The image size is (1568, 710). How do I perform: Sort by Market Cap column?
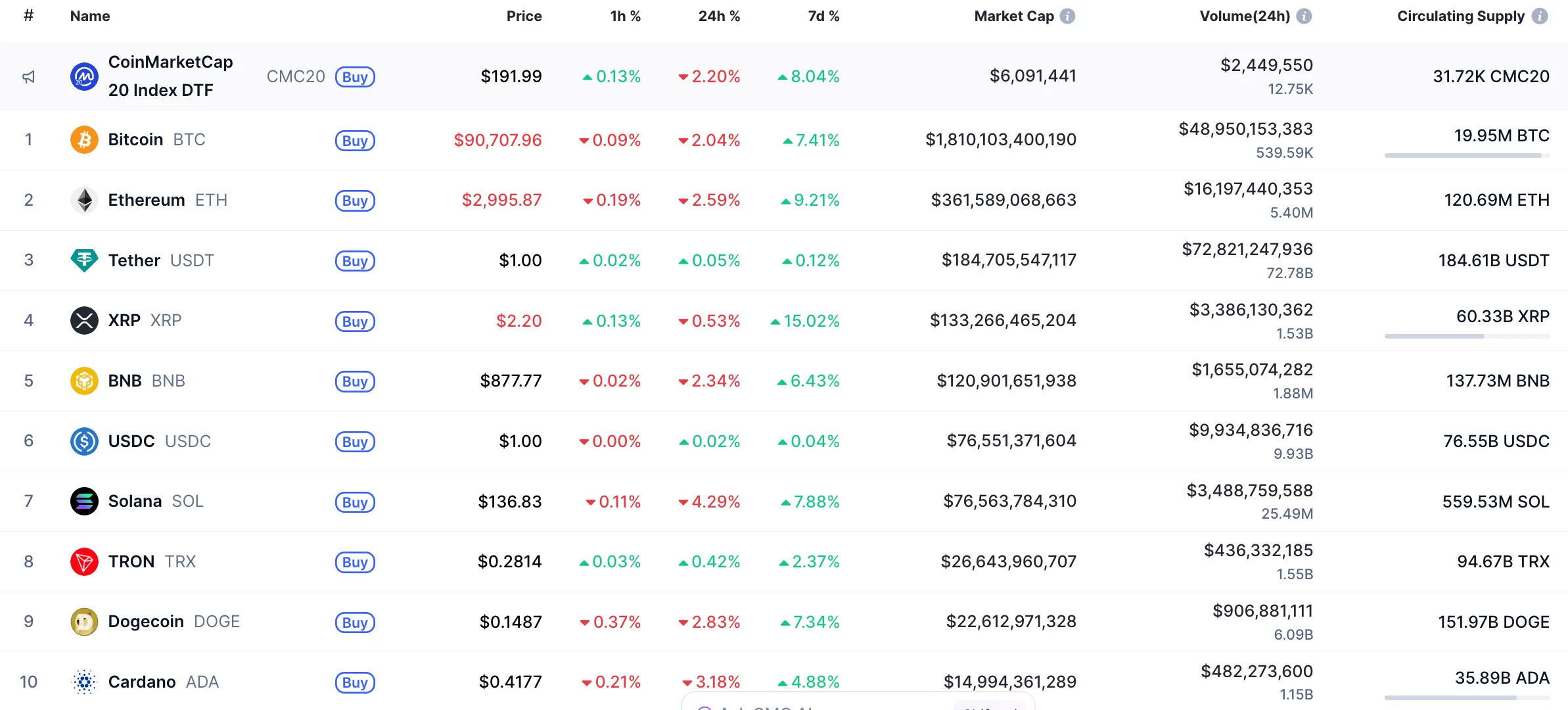[x=1013, y=16]
